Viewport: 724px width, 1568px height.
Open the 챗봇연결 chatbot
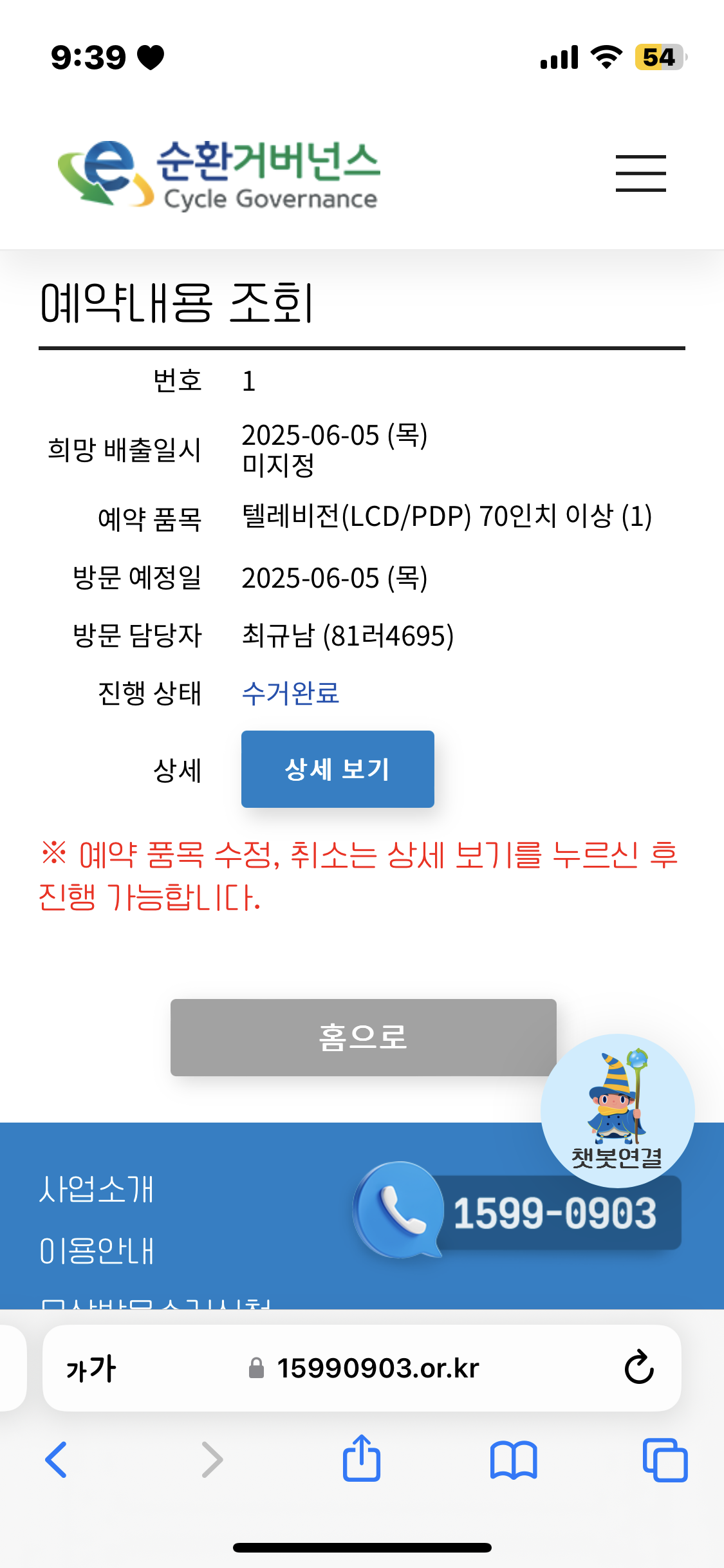618,1110
